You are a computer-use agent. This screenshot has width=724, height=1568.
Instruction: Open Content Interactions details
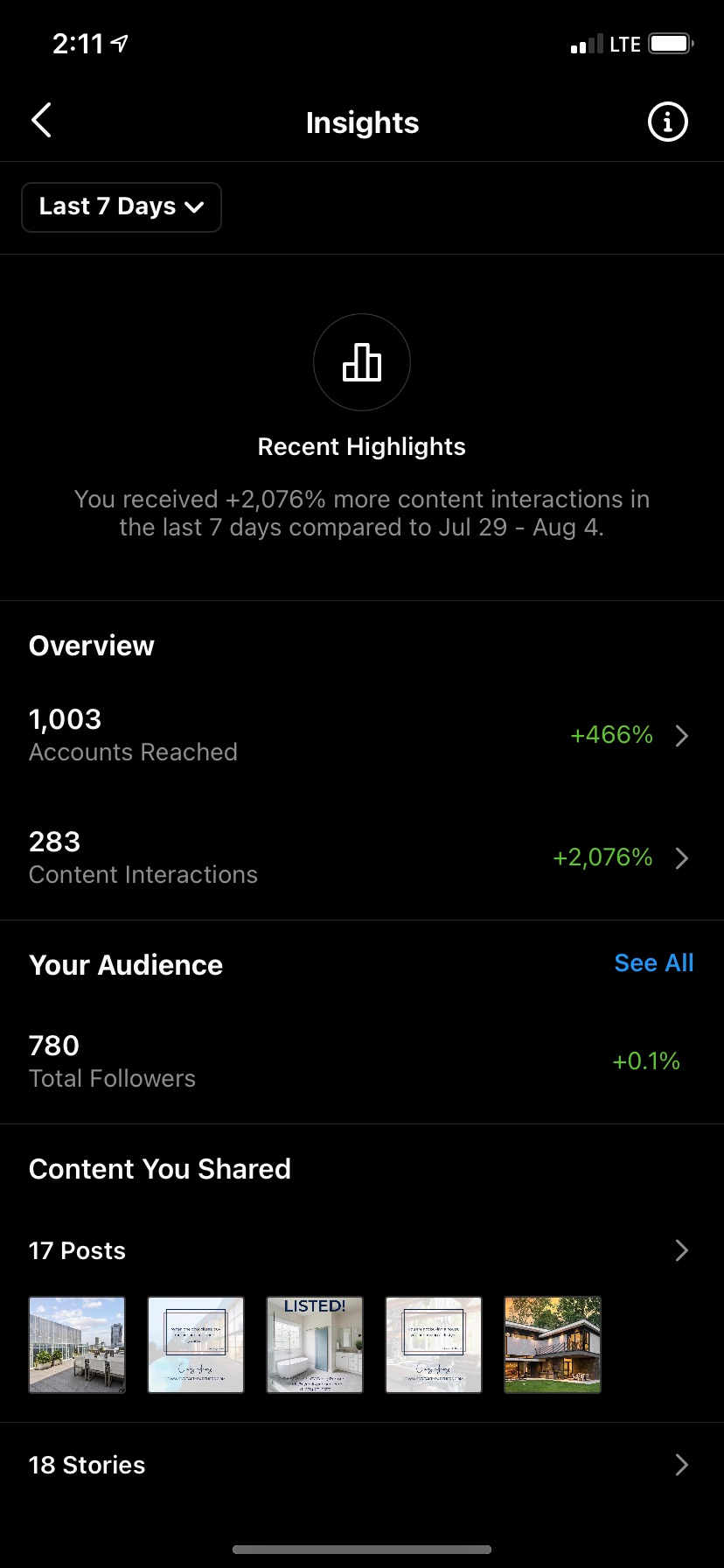362,858
